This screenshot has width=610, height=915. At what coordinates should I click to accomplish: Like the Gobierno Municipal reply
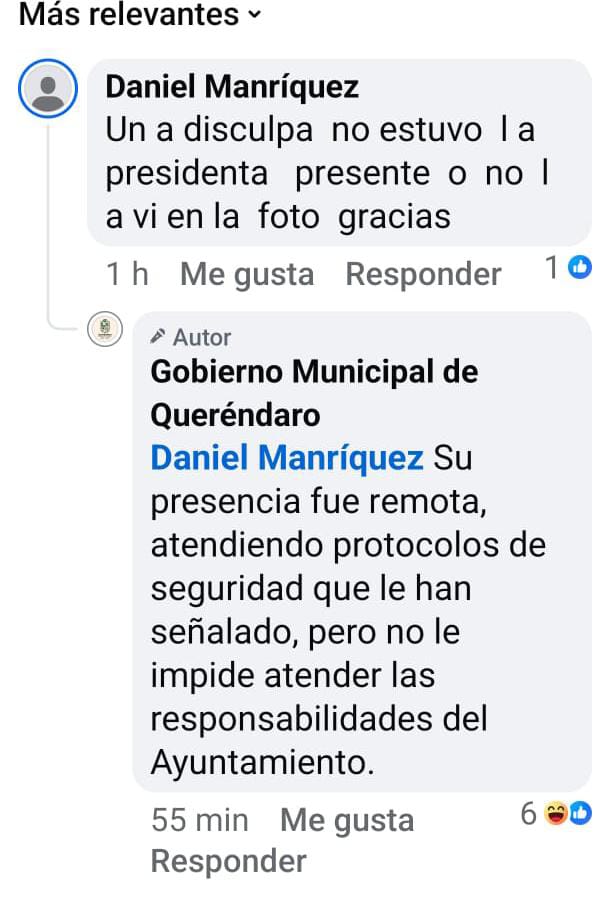(346, 821)
